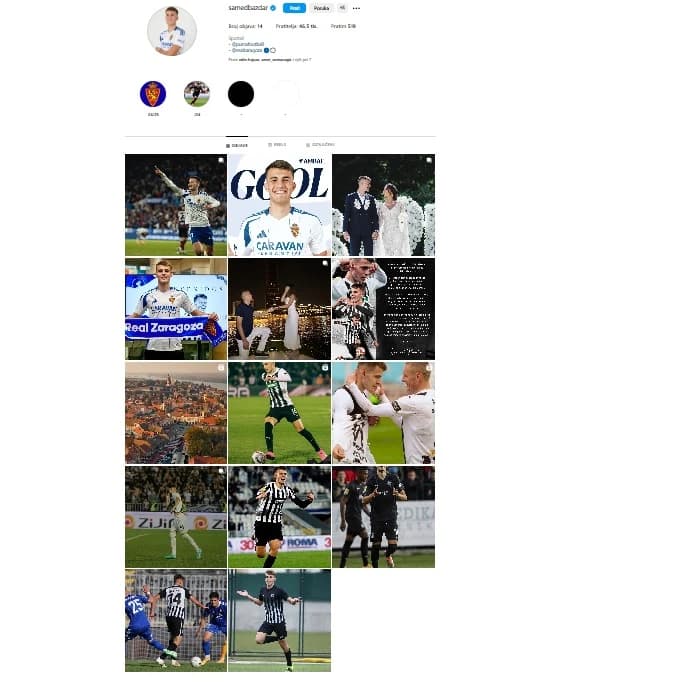This screenshot has width=679, height=687.
Task: Open the aerial town view post
Action: pos(175,412)
